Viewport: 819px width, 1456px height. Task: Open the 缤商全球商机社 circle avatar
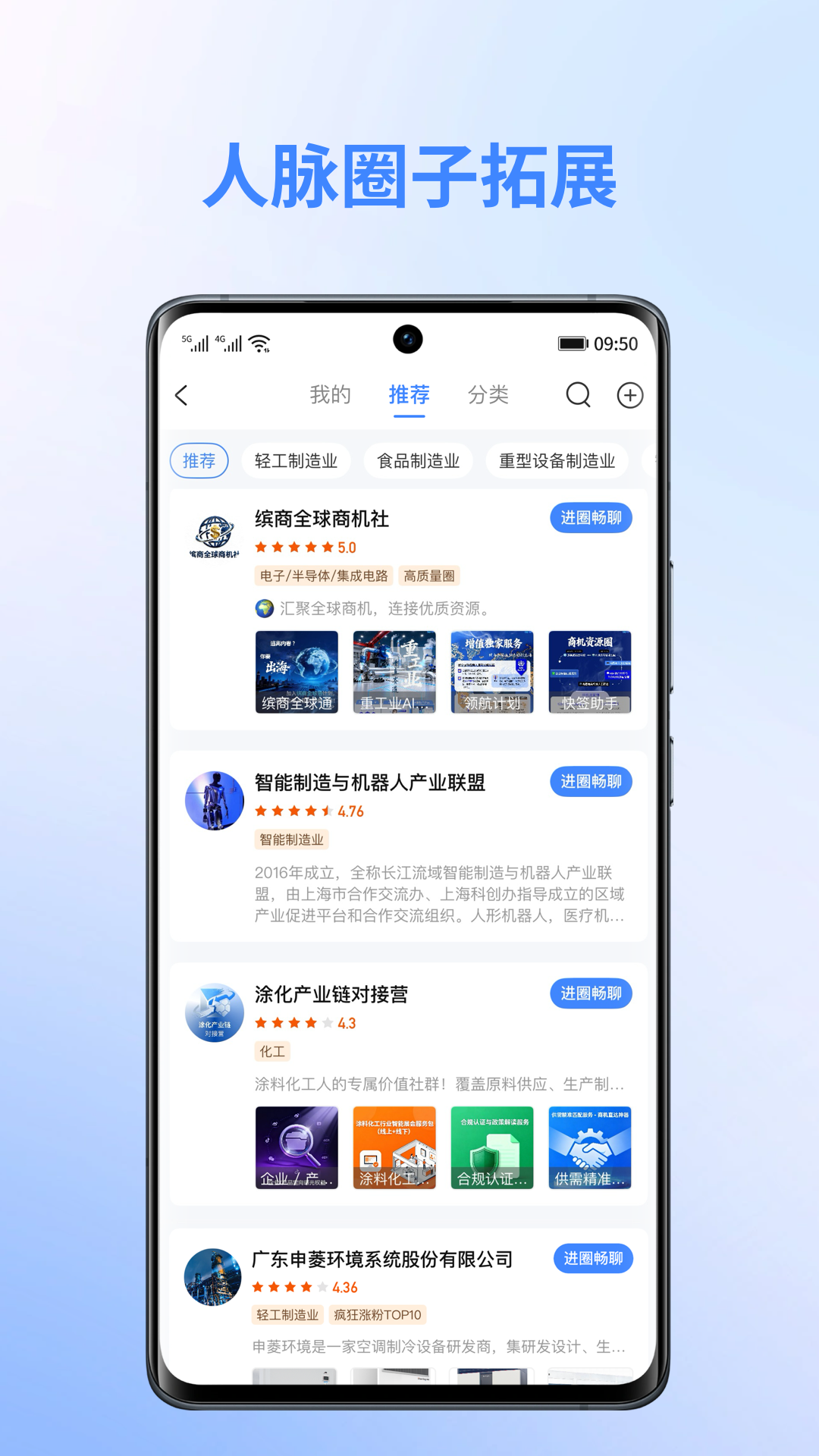pos(215,536)
